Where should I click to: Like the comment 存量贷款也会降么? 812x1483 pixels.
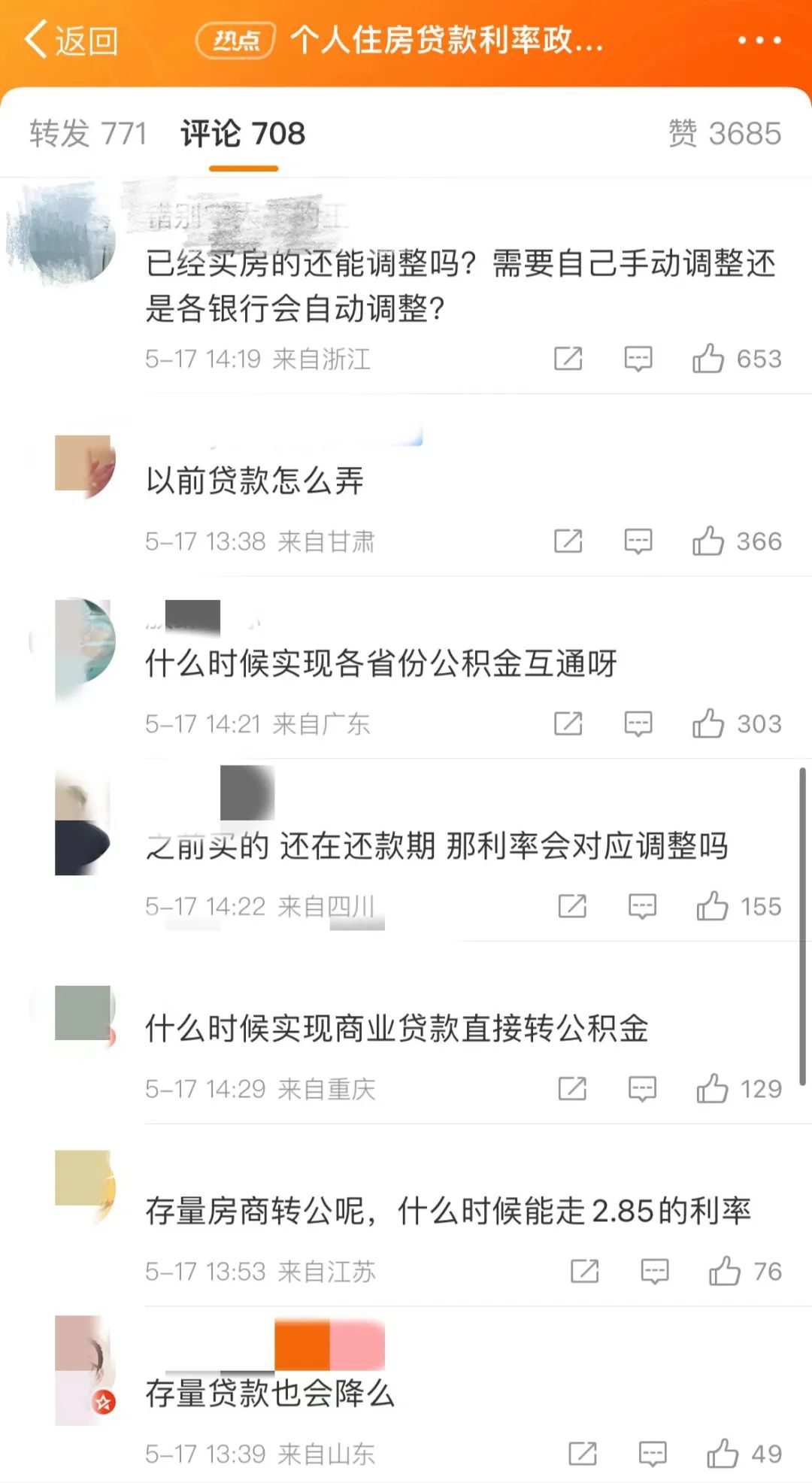tap(723, 1453)
